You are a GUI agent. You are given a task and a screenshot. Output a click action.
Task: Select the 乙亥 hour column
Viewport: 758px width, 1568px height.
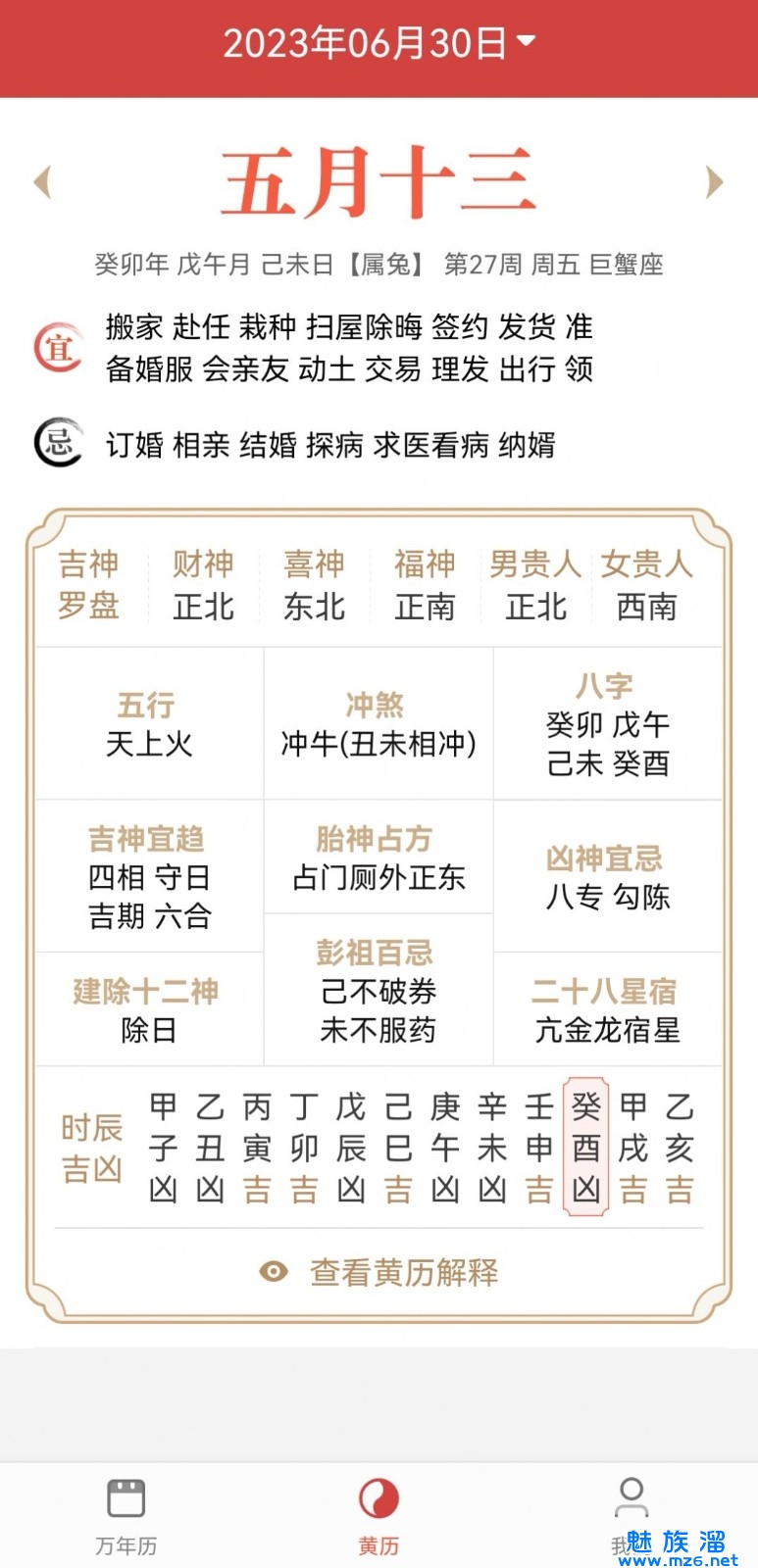click(680, 1148)
